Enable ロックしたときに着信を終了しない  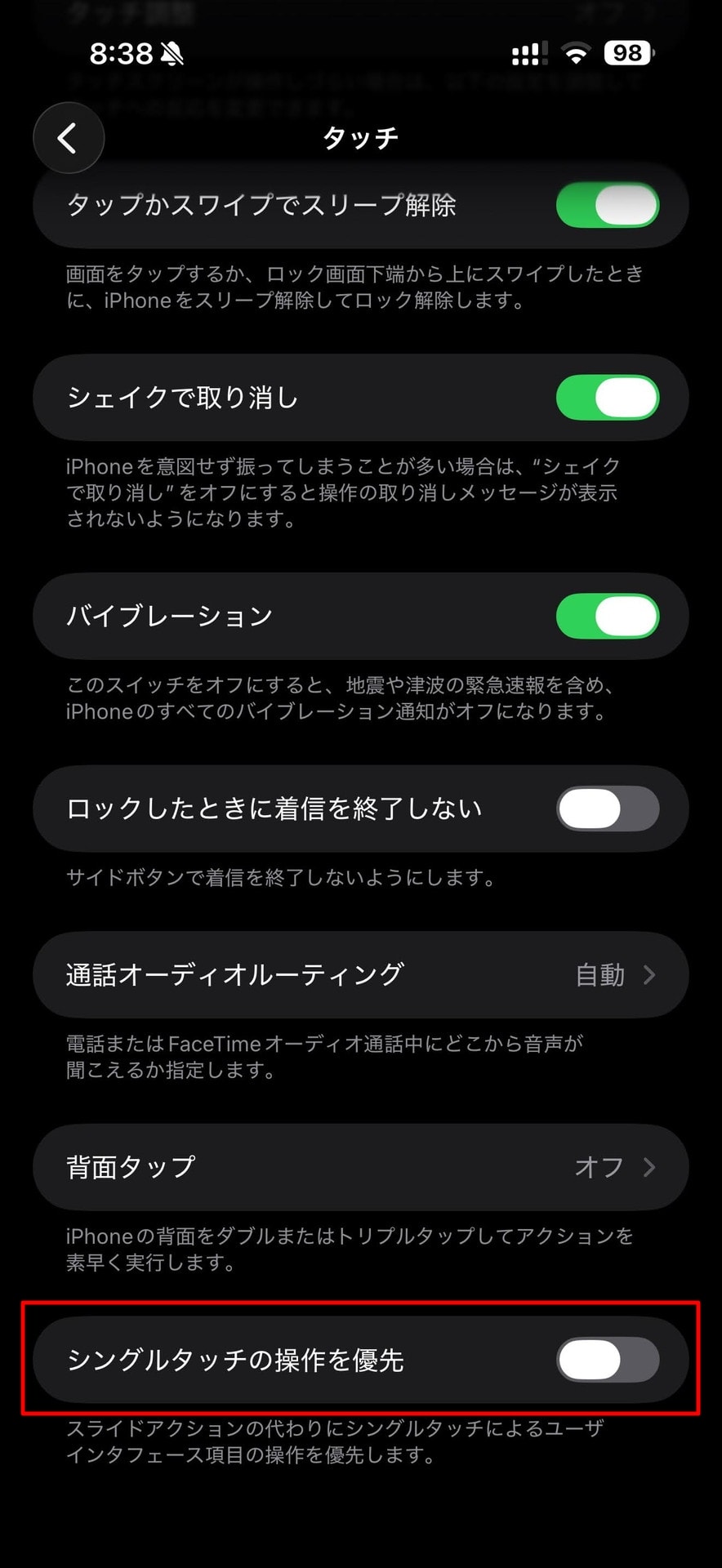[607, 809]
